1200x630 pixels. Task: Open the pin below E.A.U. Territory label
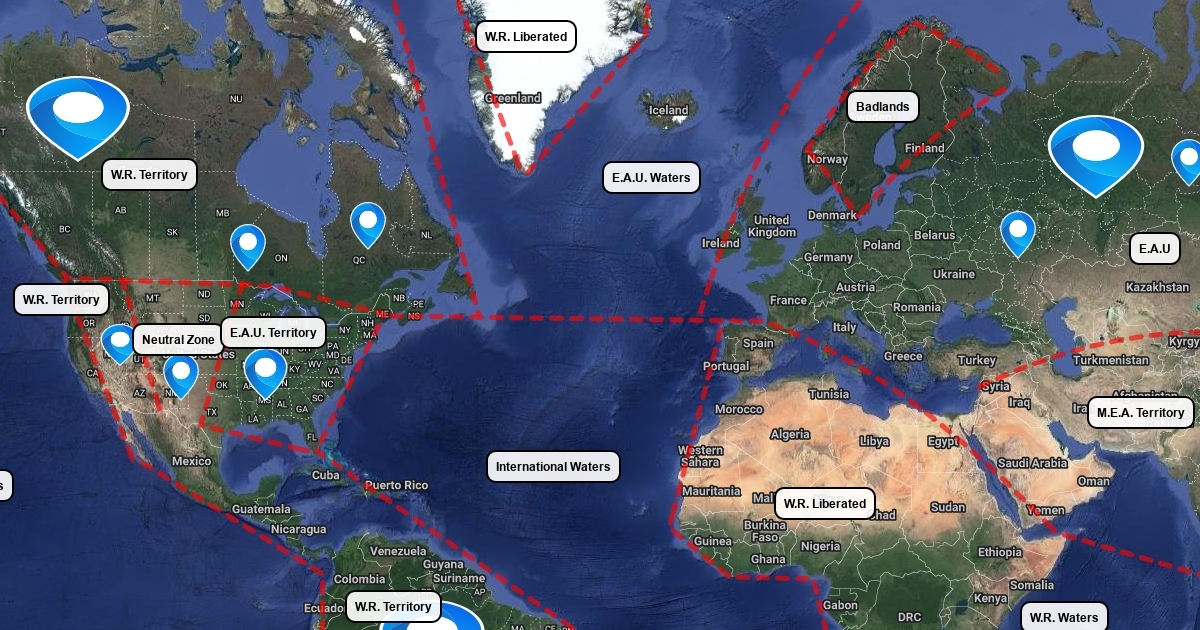(265, 374)
